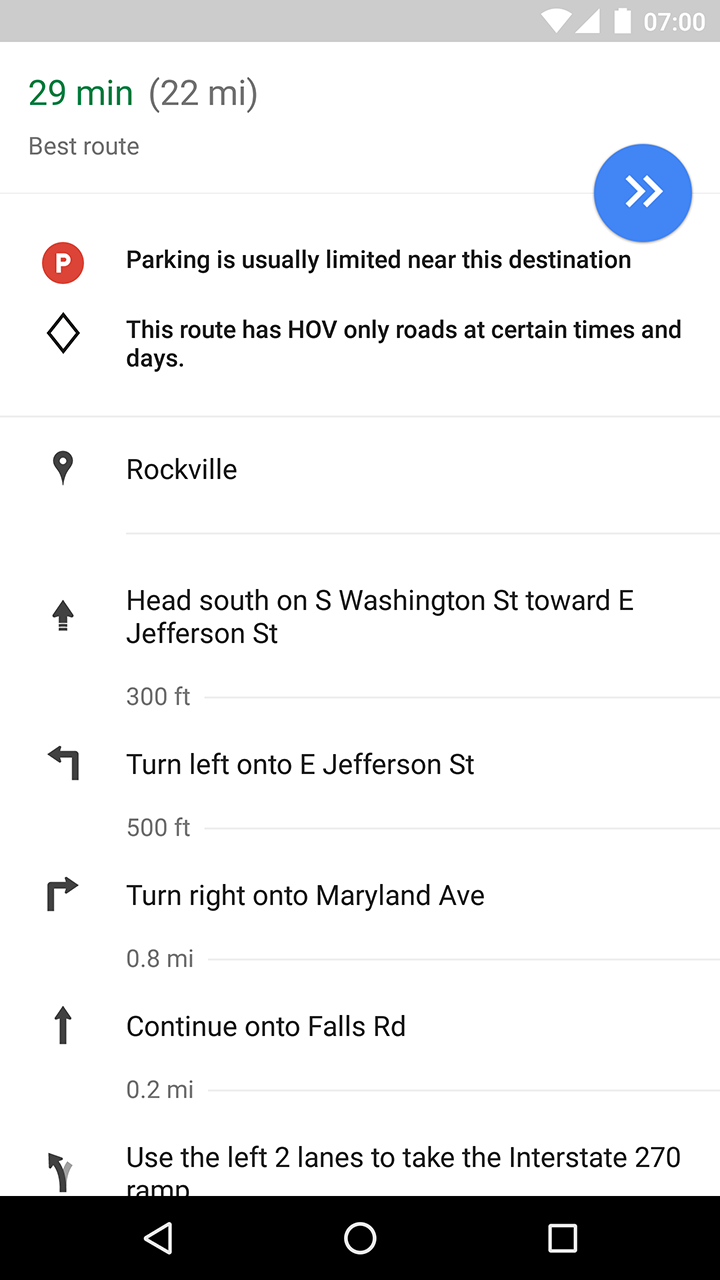Screen dimensions: 720x1280
Task: Select the Best route label
Action: 83,146
